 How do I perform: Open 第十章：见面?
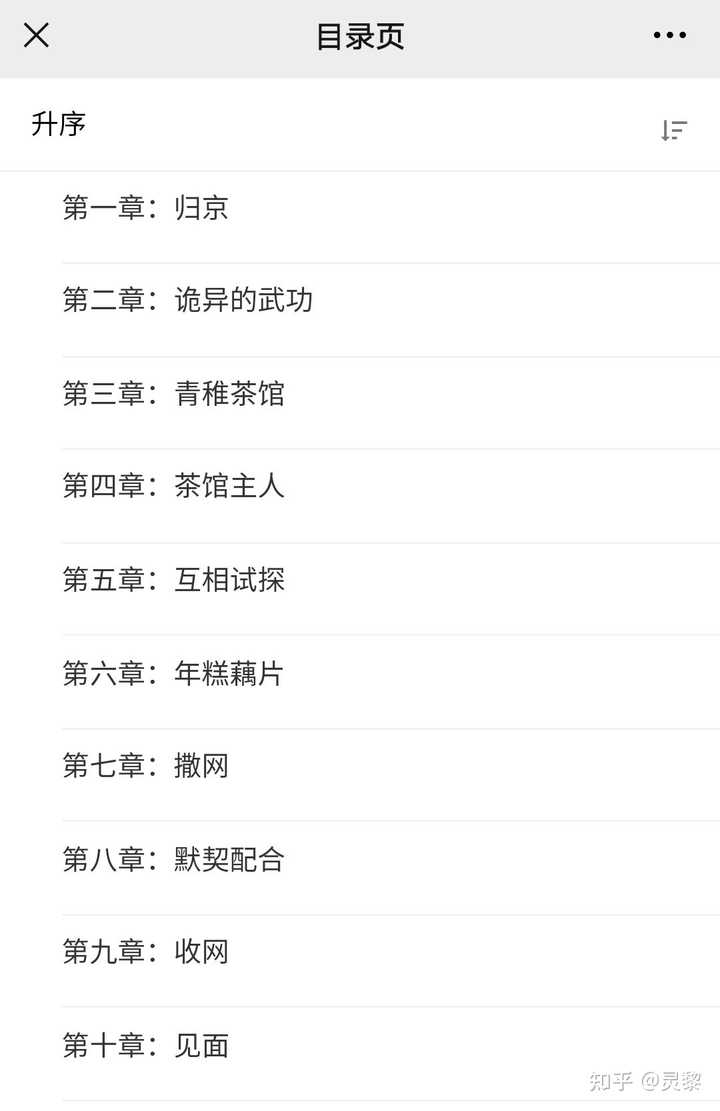(146, 1045)
